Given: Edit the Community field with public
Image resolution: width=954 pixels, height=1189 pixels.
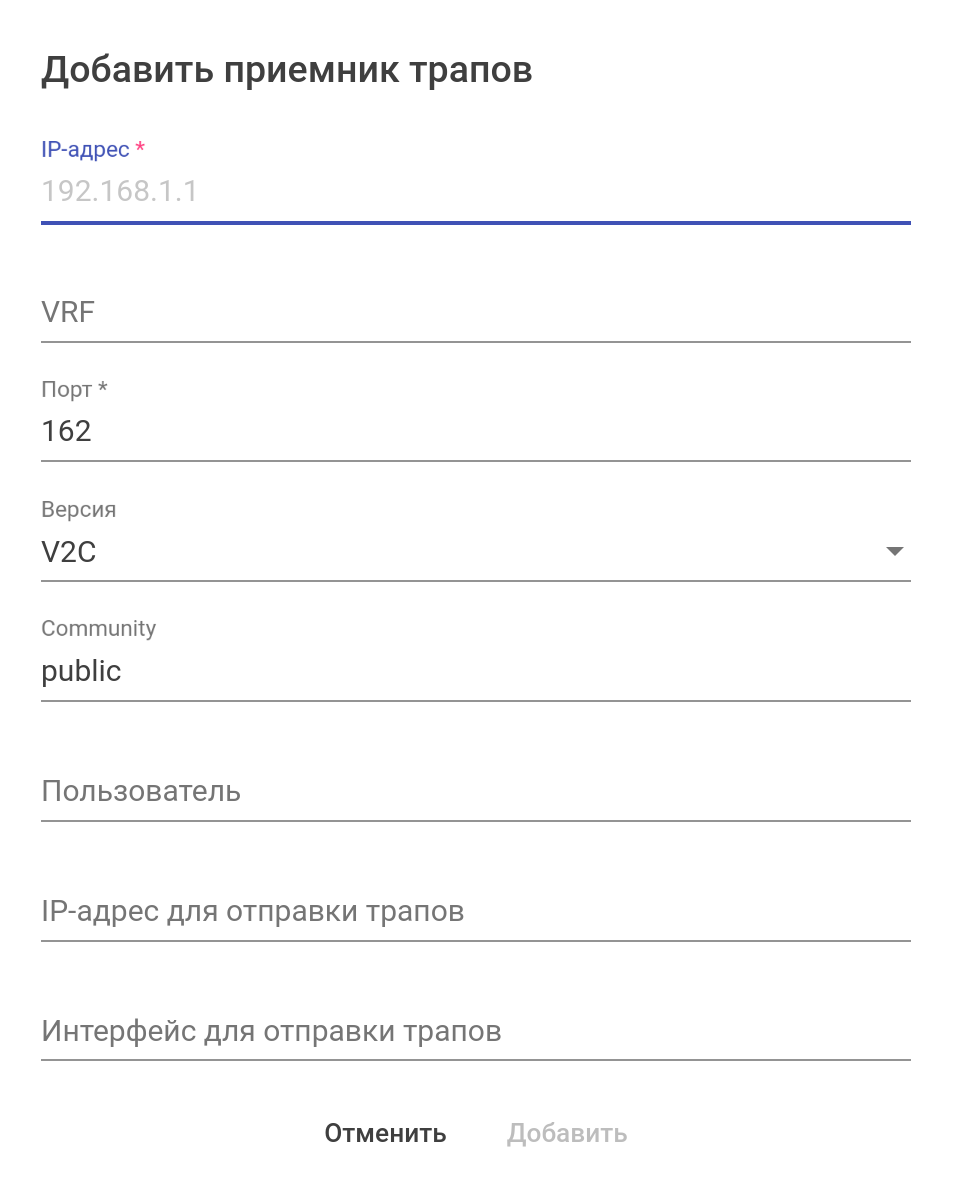Looking at the screenshot, I should 475,671.
